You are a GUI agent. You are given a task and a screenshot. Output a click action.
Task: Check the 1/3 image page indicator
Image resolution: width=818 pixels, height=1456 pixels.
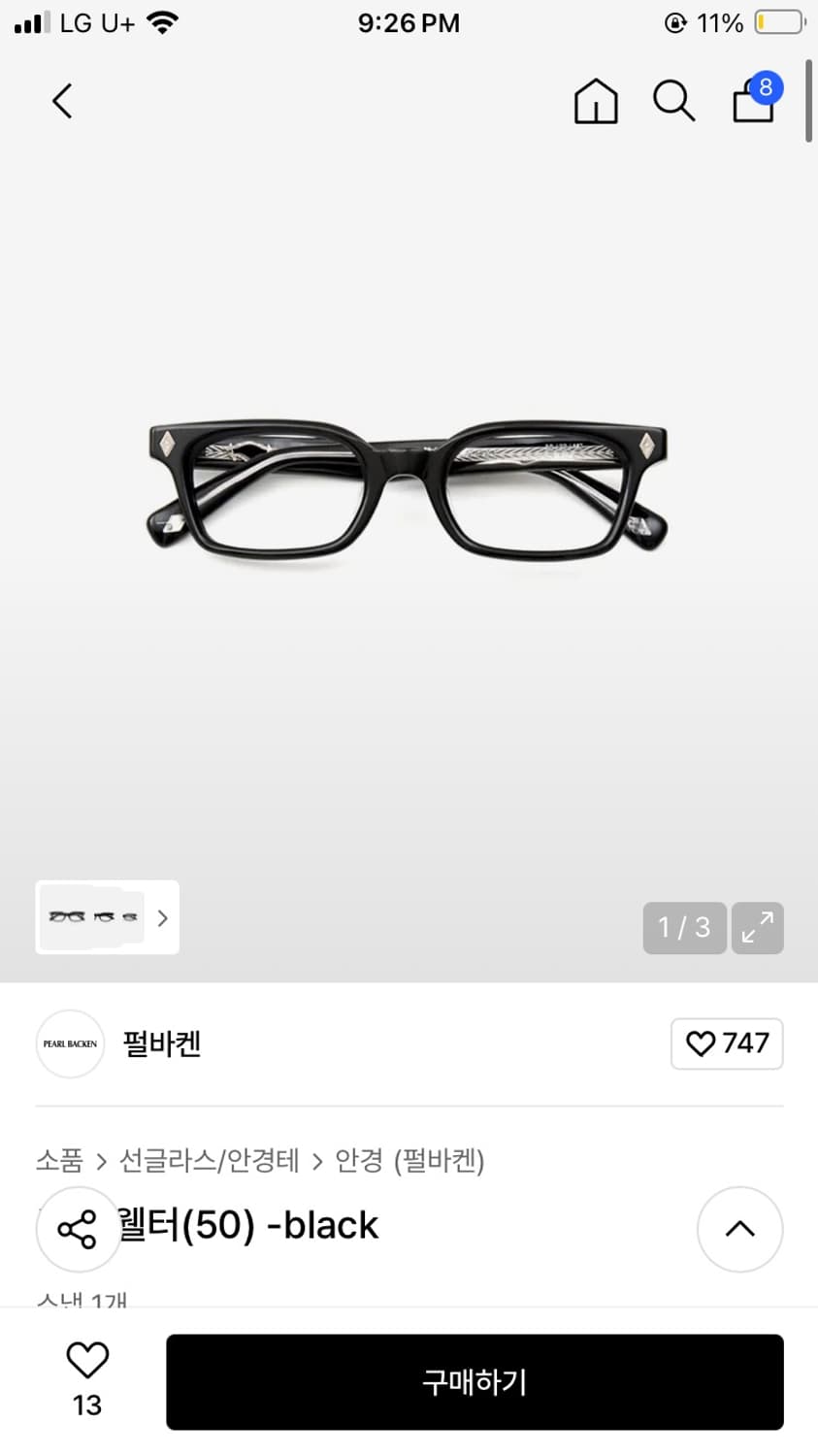[683, 928]
